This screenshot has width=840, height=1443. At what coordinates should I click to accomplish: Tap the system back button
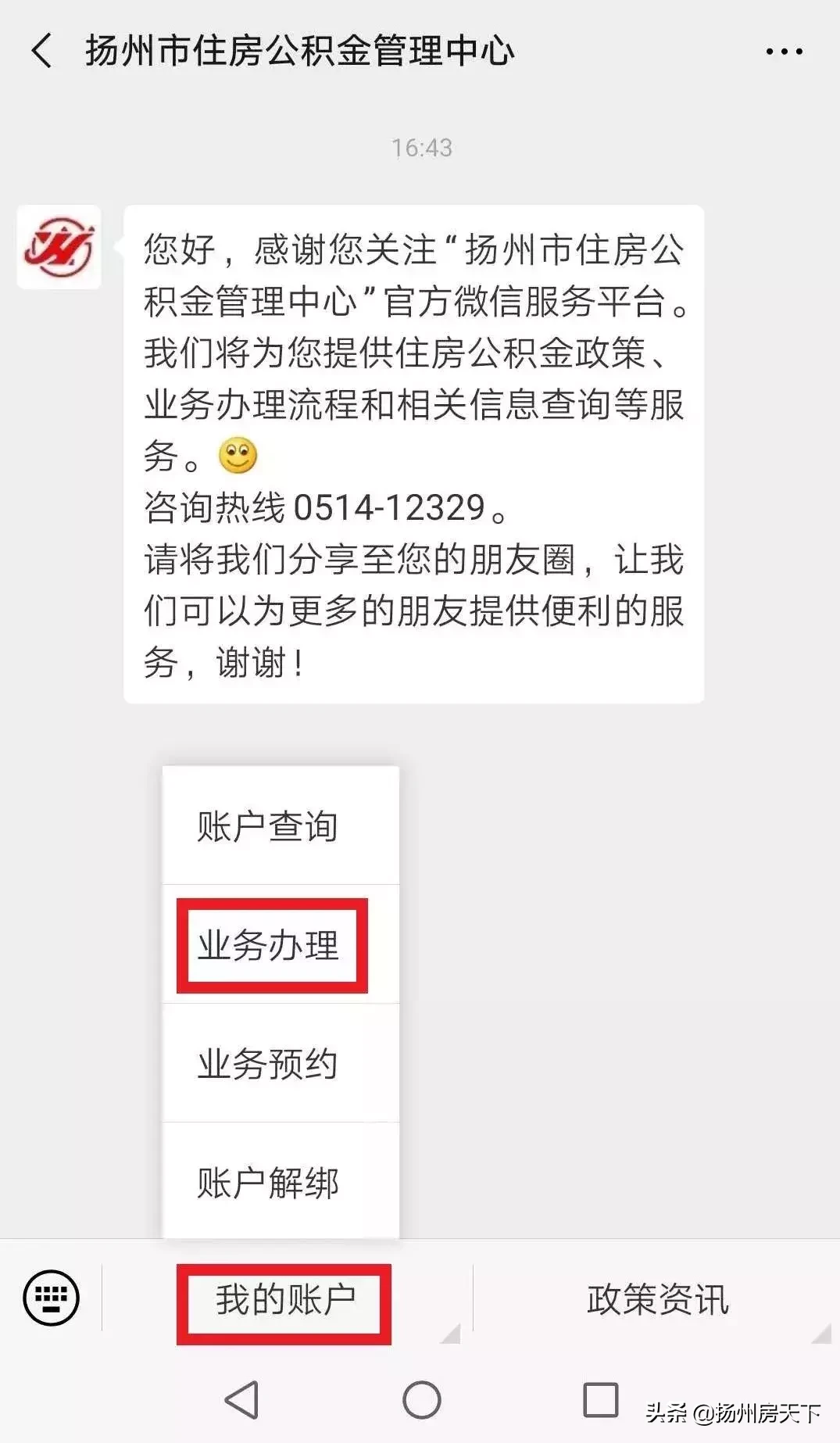242,1398
